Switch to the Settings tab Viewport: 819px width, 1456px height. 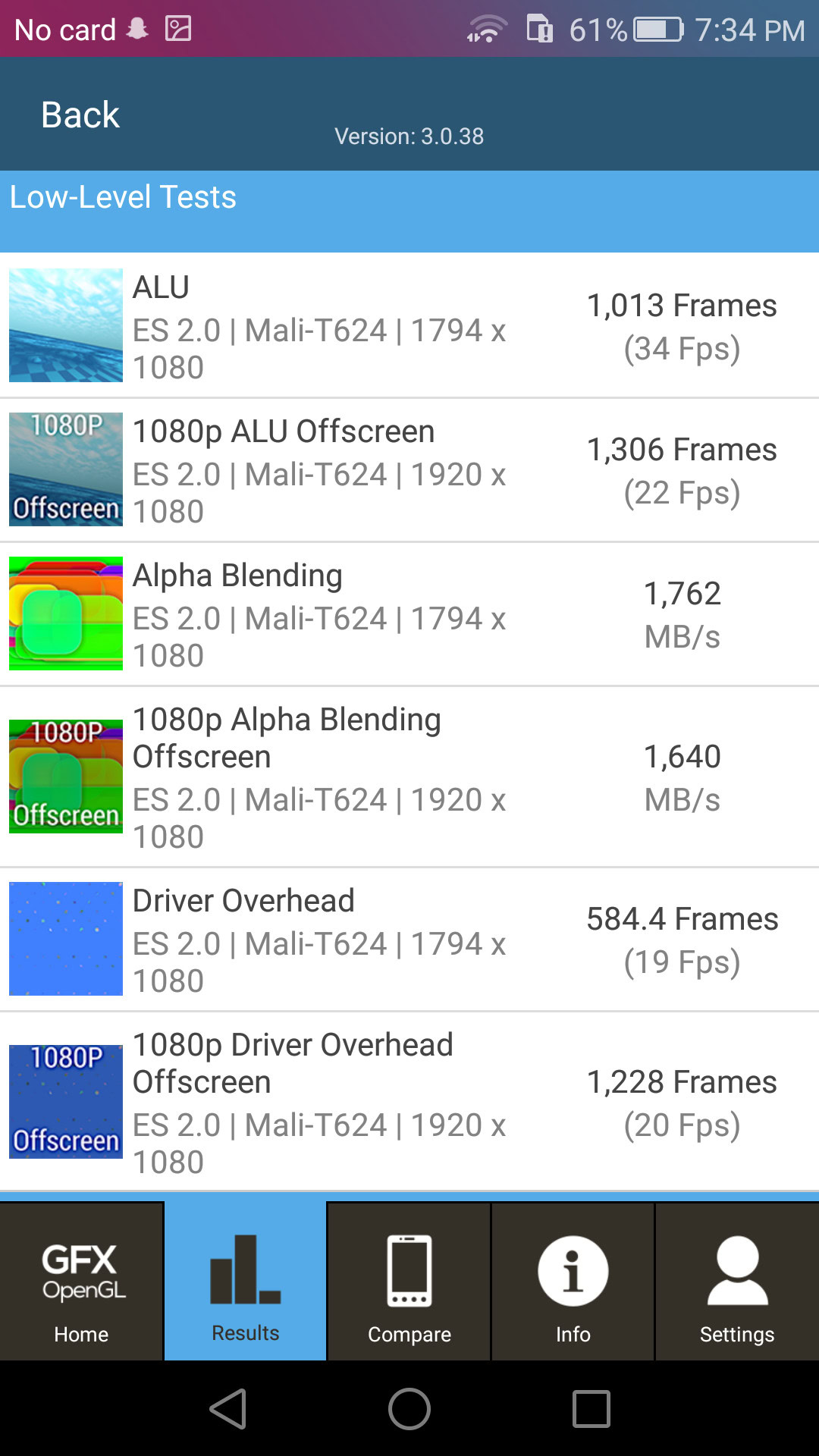tap(737, 1282)
